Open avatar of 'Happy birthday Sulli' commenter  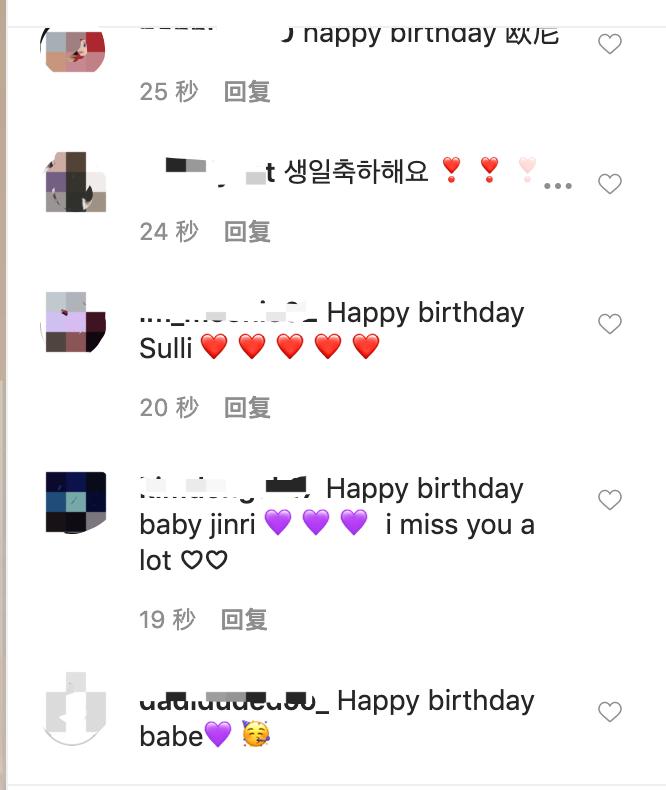click(x=76, y=322)
